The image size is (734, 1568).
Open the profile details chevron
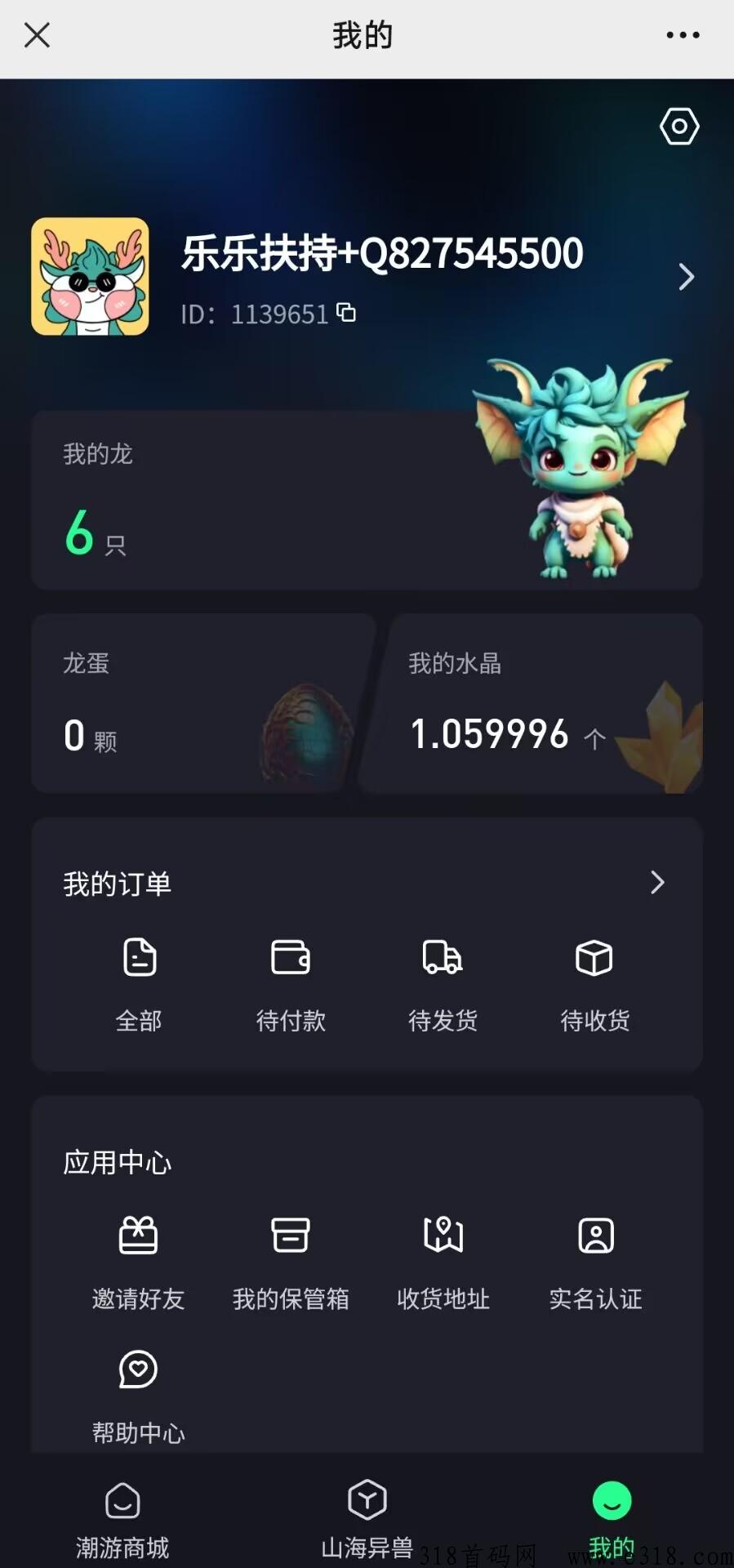click(x=686, y=277)
